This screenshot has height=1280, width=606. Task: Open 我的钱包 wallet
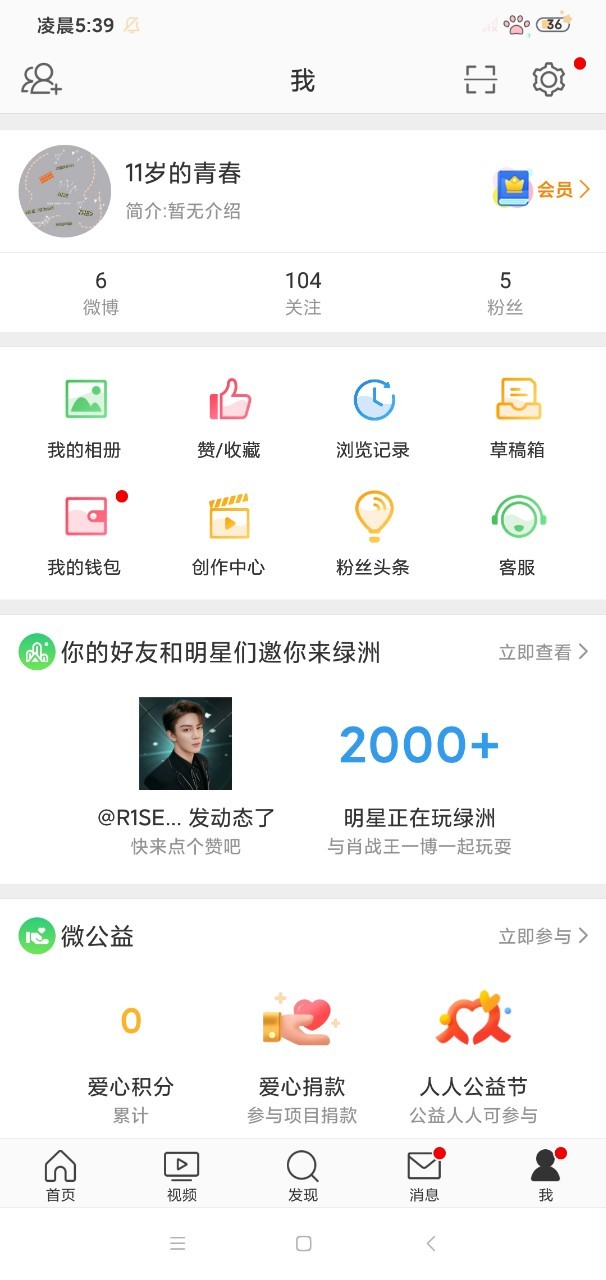(x=85, y=535)
